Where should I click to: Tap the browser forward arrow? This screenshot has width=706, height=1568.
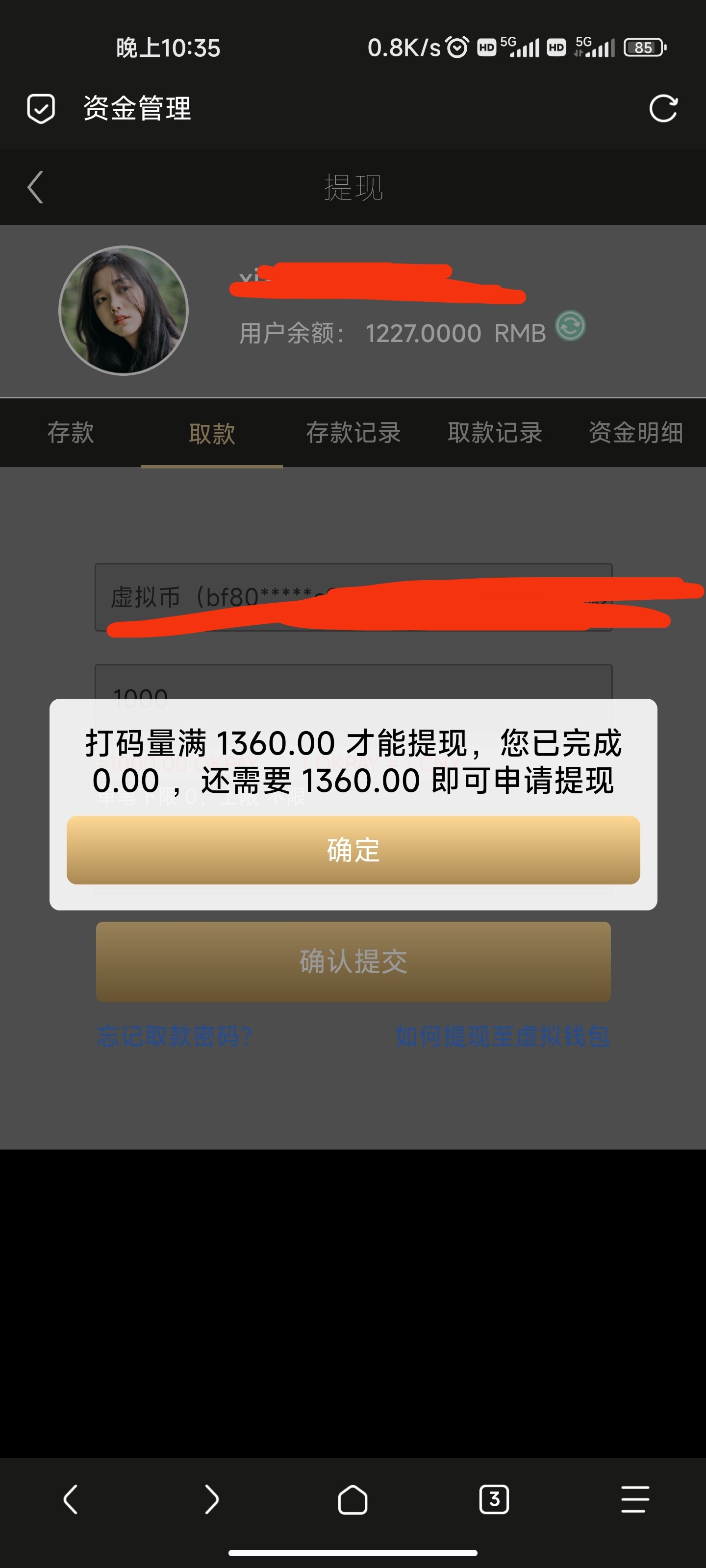click(211, 1498)
